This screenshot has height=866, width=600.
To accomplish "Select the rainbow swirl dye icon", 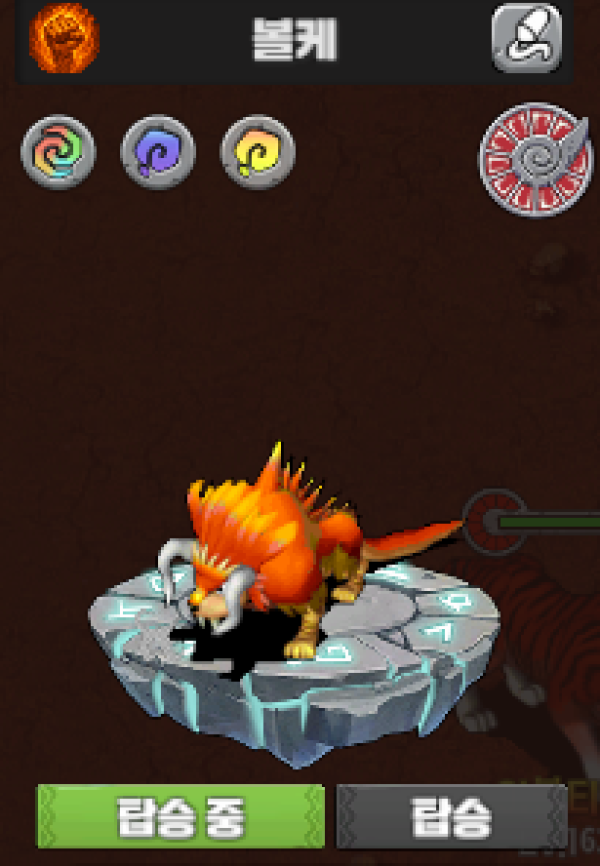I will [x=58, y=152].
